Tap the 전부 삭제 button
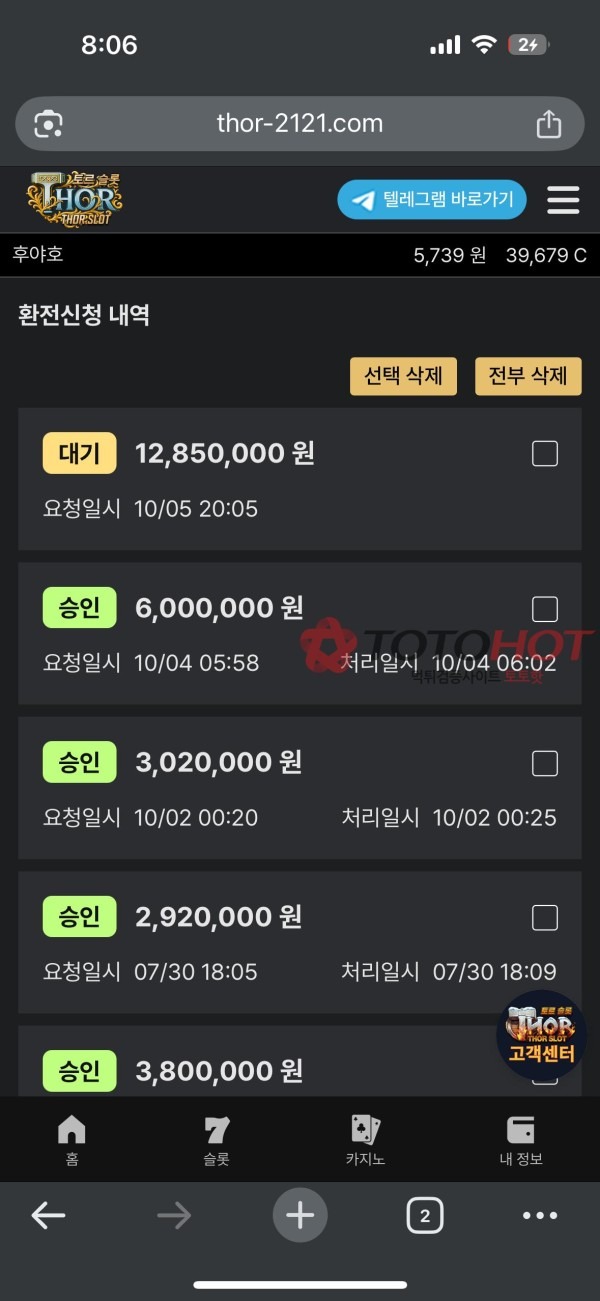Image resolution: width=600 pixels, height=1301 pixels. 527,376
